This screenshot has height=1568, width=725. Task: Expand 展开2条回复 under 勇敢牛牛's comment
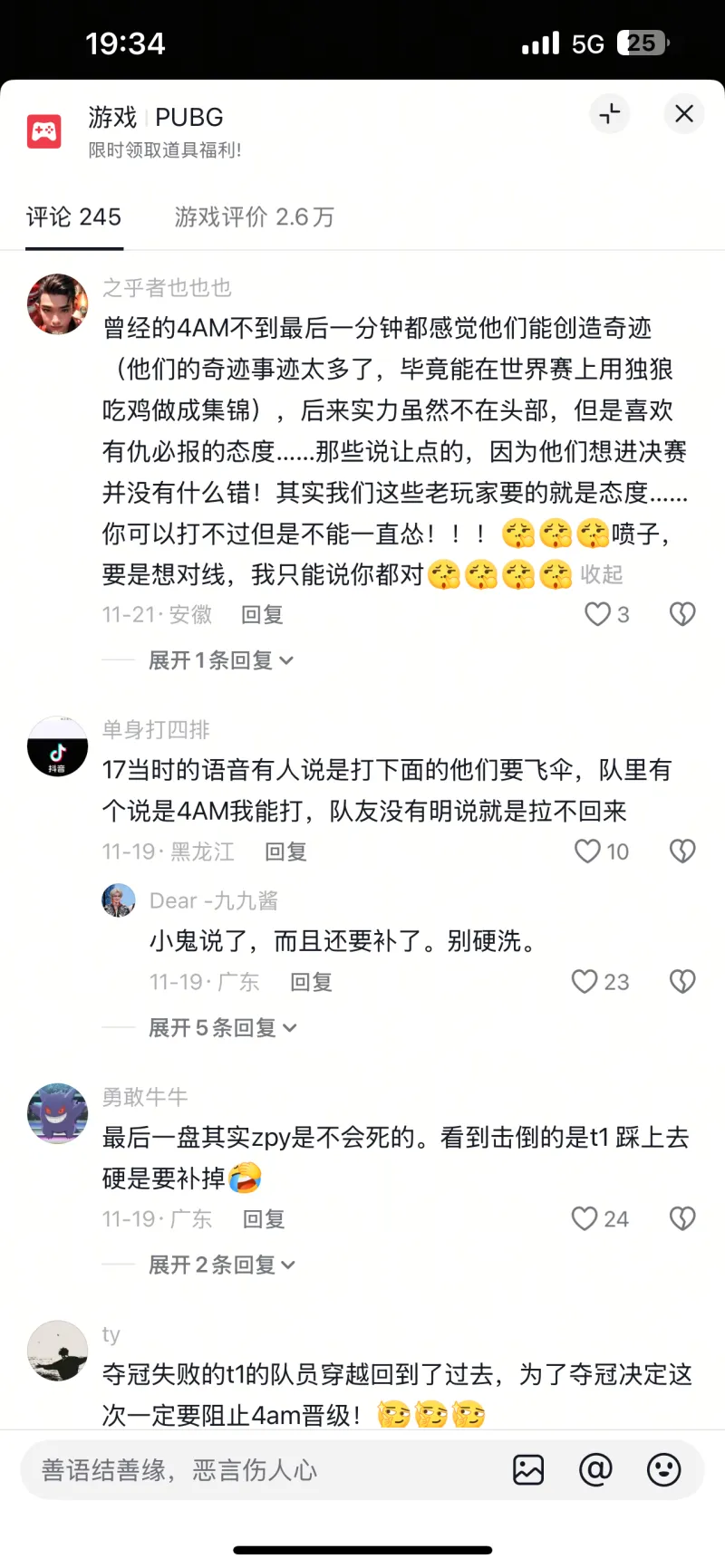222,1265
